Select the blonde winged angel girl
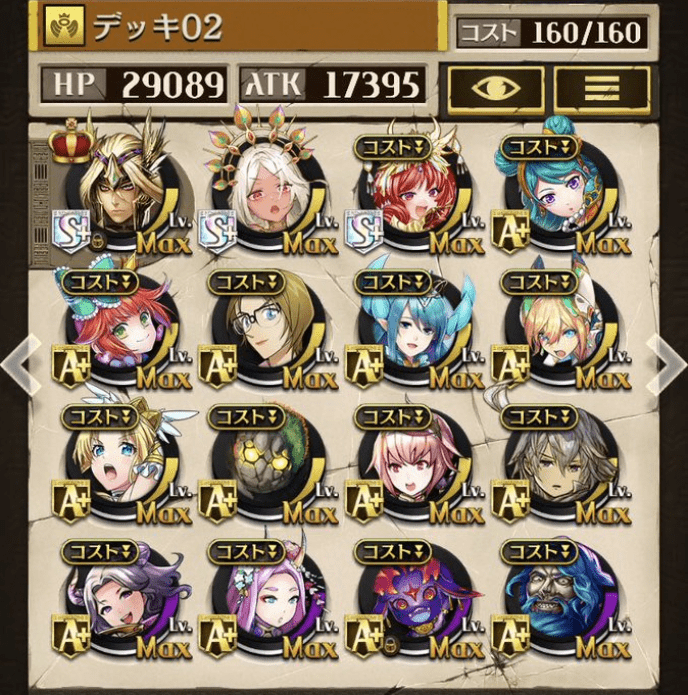Viewport: 688px width, 695px height. [x=120, y=460]
